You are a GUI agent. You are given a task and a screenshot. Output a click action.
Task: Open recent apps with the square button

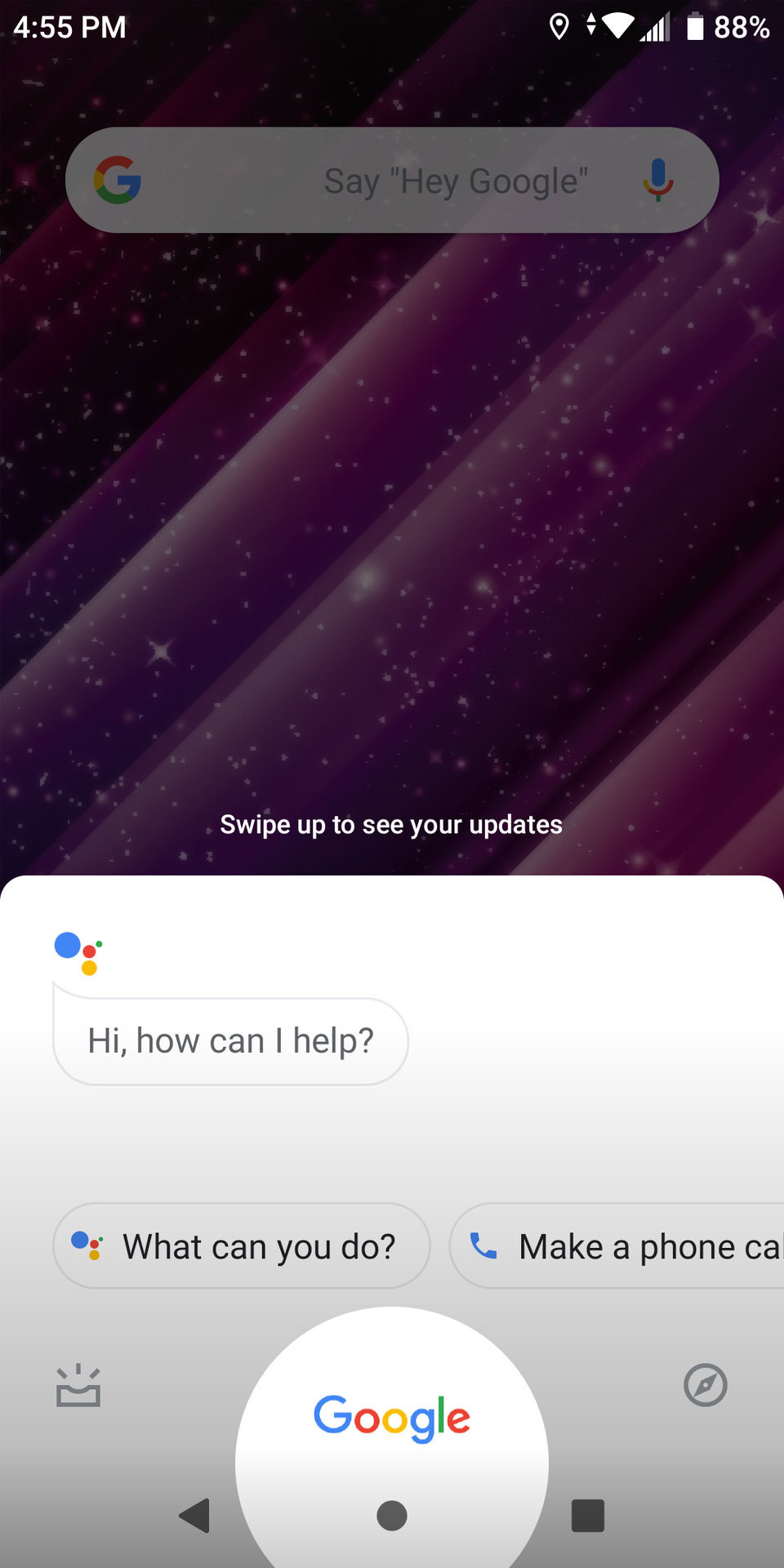(588, 1516)
